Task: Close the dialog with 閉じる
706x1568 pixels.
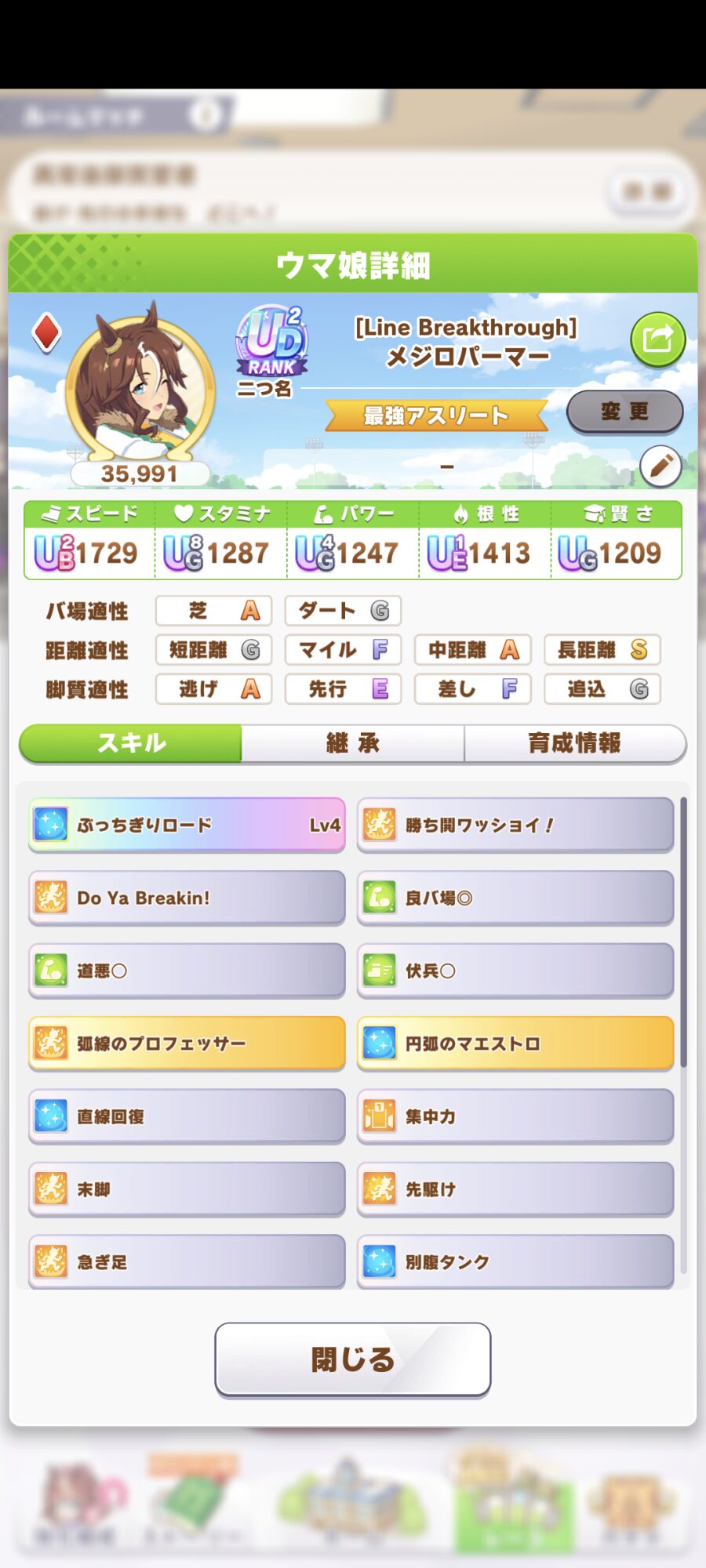Action: click(x=352, y=1359)
